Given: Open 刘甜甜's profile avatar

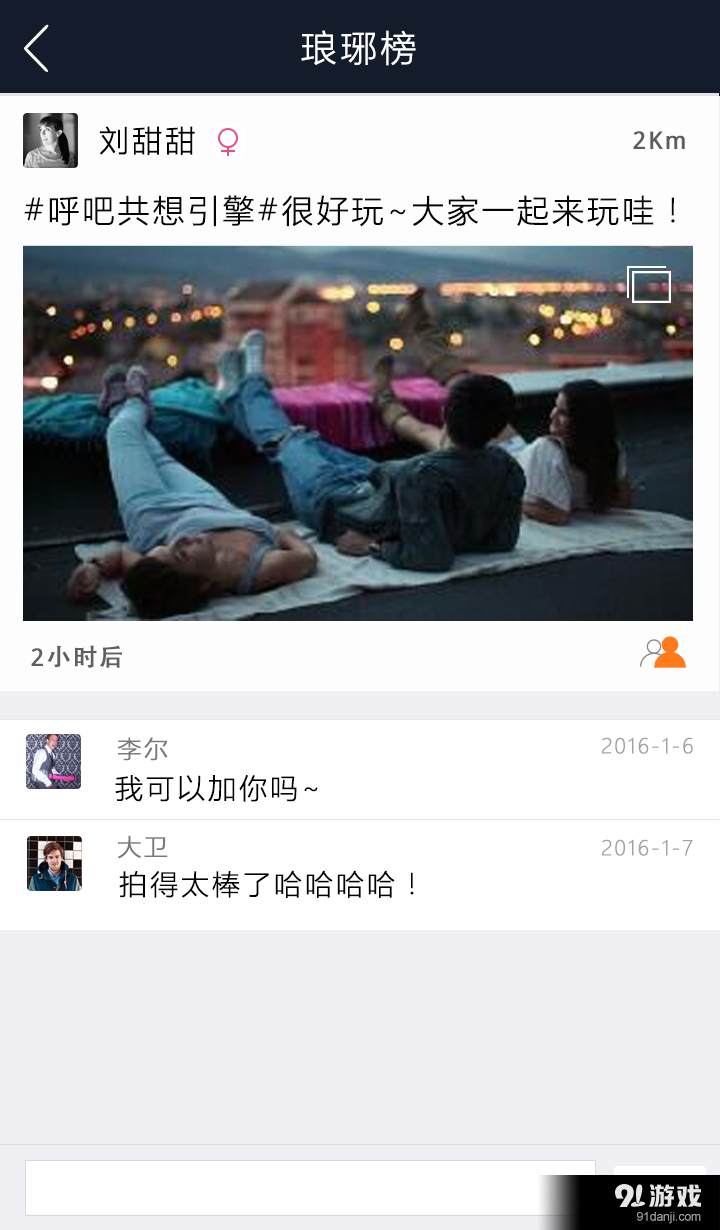Looking at the screenshot, I should click(x=49, y=140).
